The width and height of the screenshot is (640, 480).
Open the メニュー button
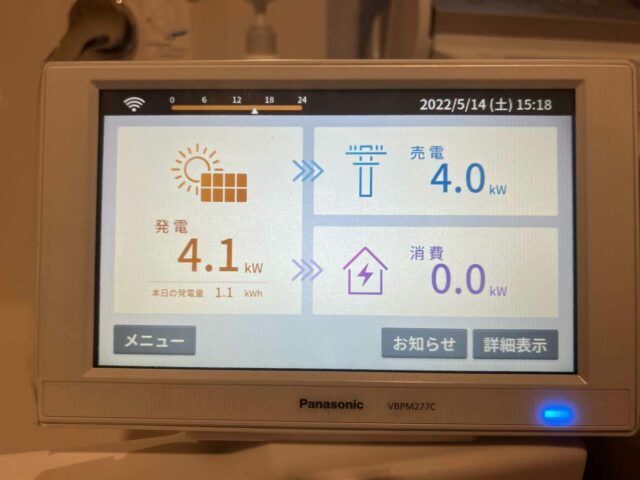pos(154,341)
